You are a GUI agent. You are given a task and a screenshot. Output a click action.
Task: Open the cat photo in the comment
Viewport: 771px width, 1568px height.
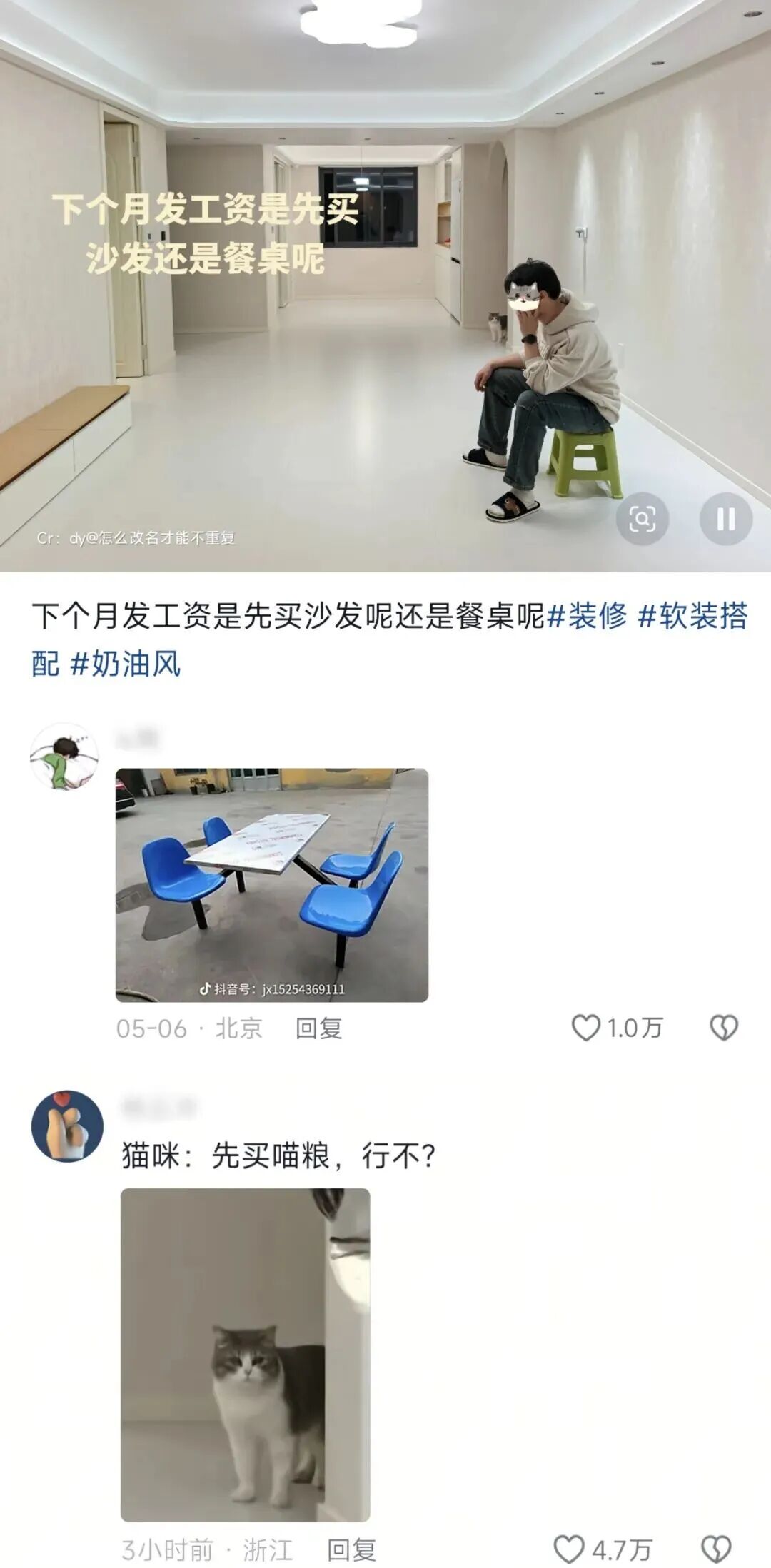(x=246, y=1355)
